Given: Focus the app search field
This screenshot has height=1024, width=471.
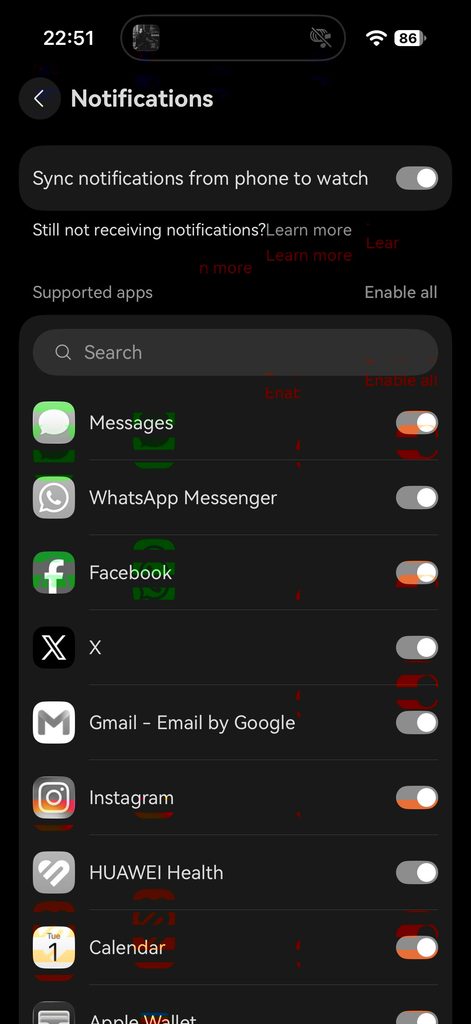Looking at the screenshot, I should tap(235, 352).
